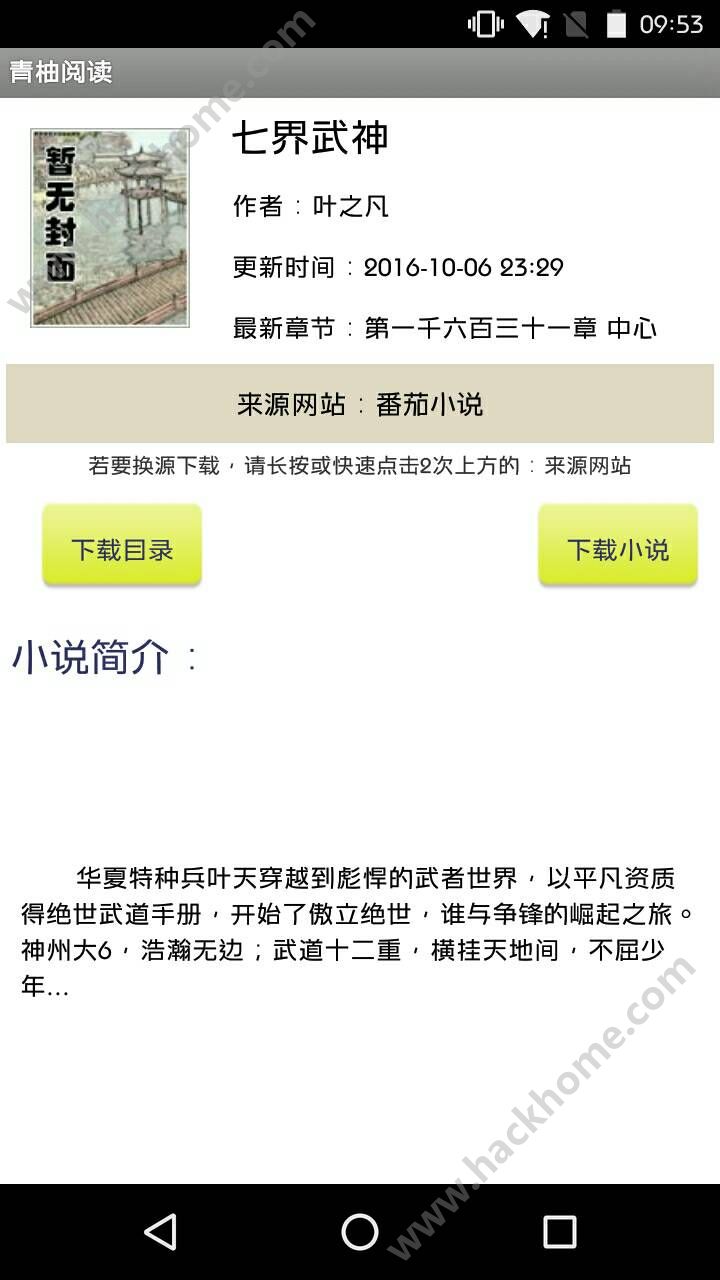Screen dimensions: 720x1280
Task: Tap the home circle navigation button
Action: [x=360, y=1232]
